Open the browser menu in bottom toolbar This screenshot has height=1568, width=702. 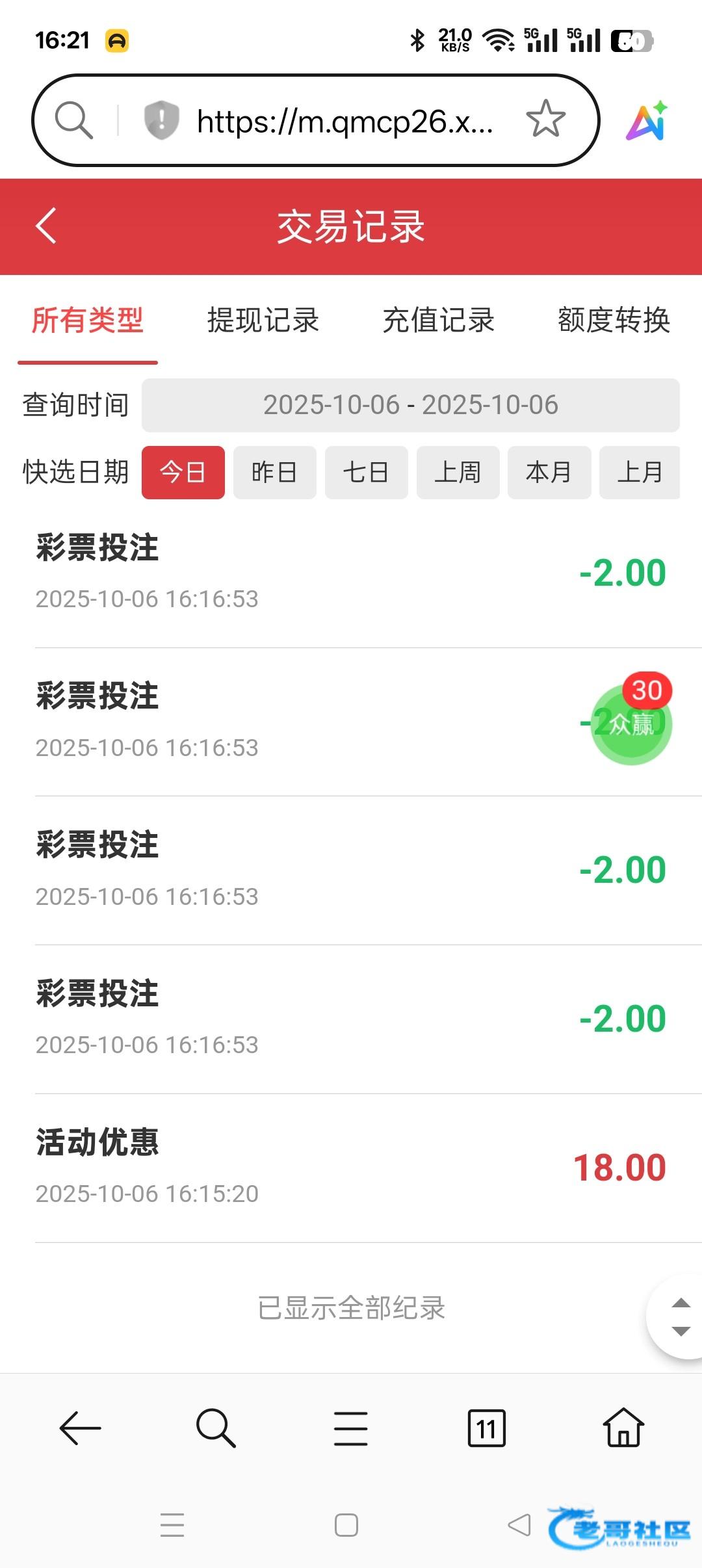[x=351, y=1428]
